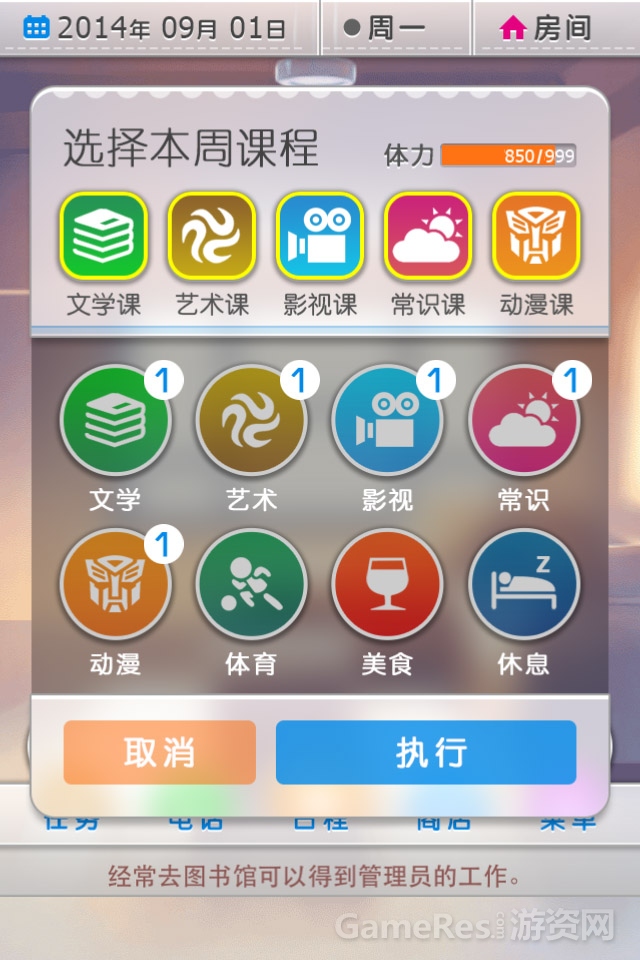Tap the 文学课 scheduled slot
This screenshot has width=640, height=960.
click(x=103, y=236)
